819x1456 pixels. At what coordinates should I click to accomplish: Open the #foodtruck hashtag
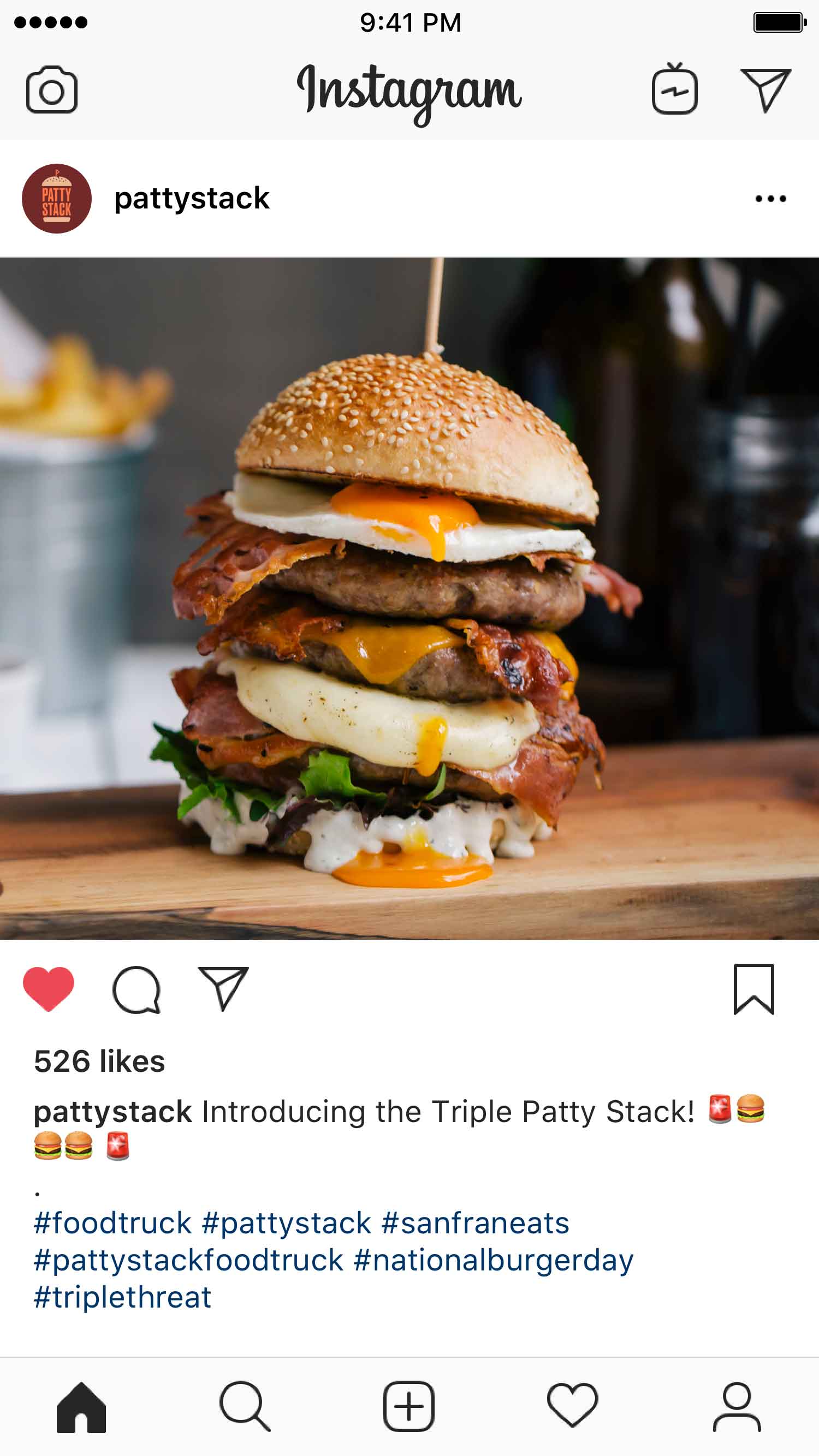[112, 1223]
